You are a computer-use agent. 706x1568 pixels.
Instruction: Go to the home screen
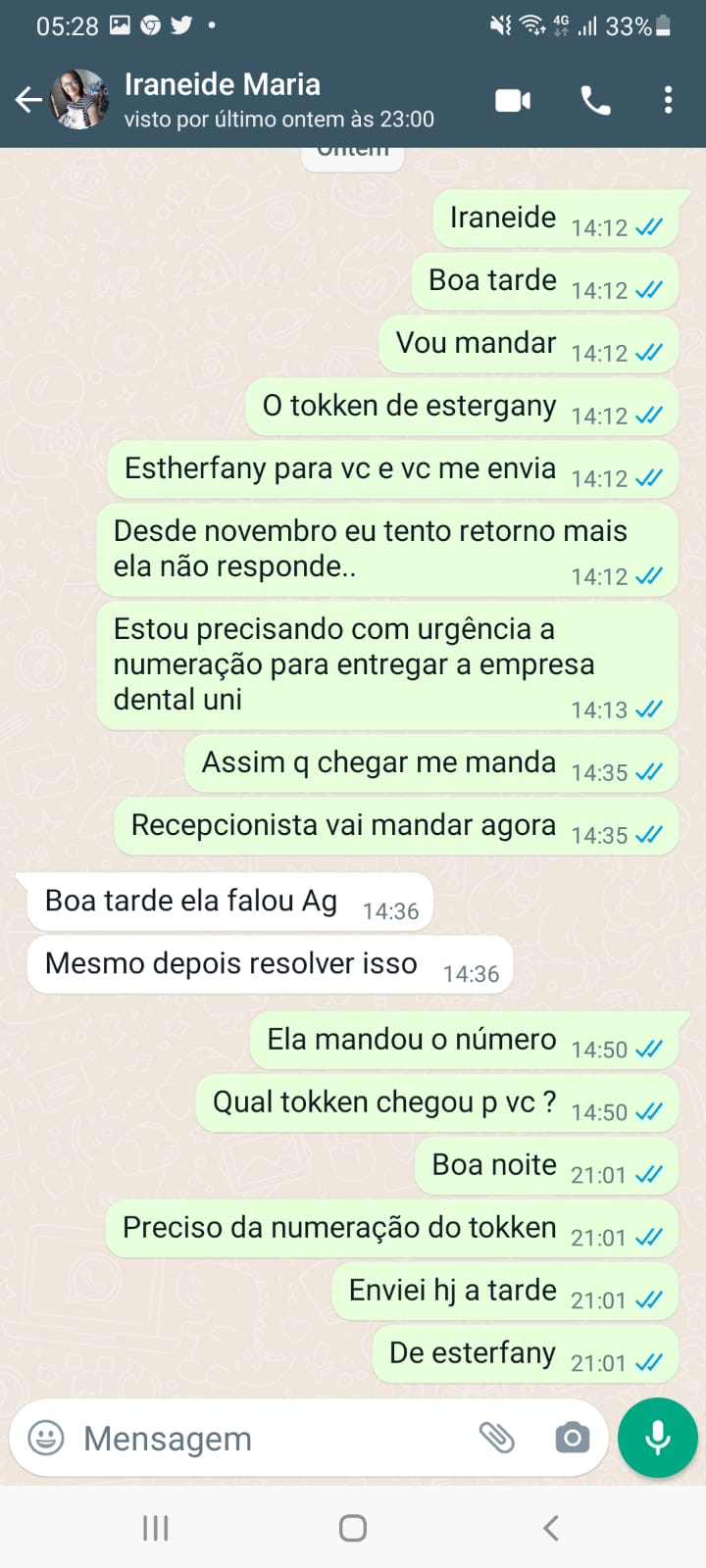pos(353,1527)
